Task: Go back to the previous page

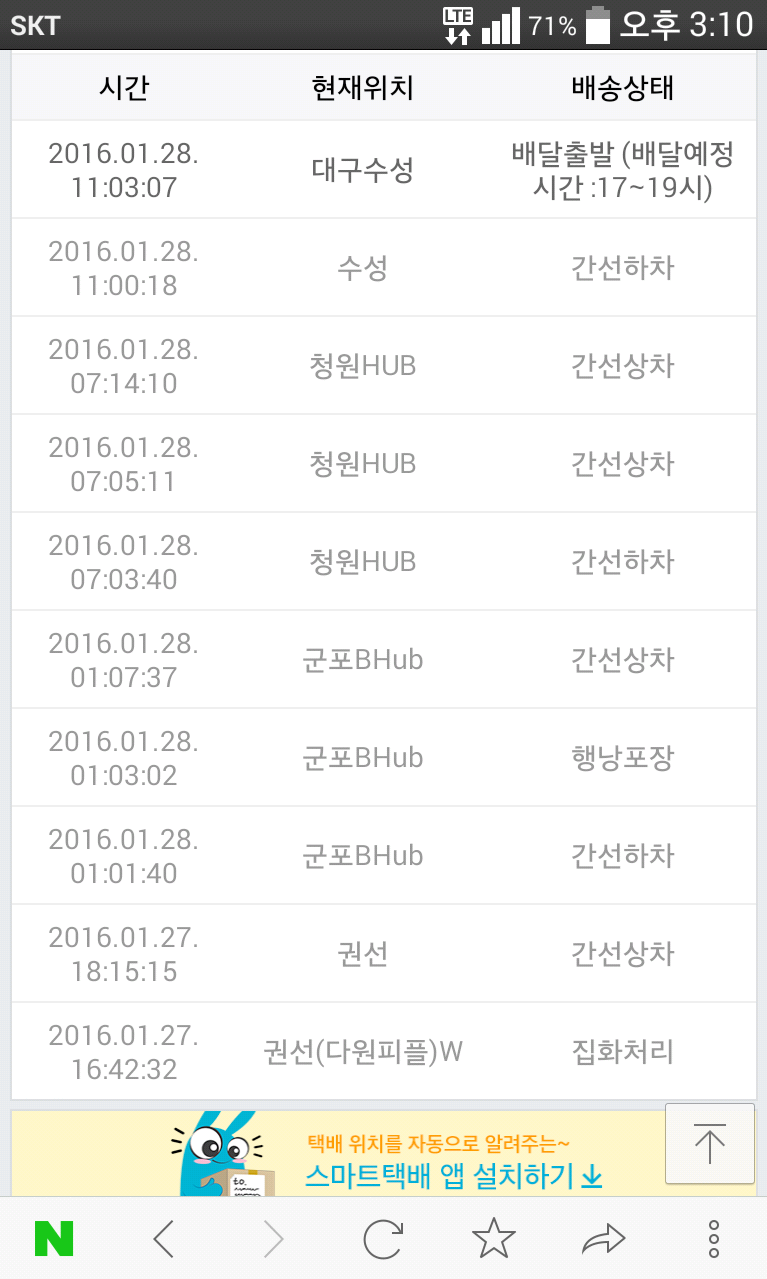Action: (164, 1239)
